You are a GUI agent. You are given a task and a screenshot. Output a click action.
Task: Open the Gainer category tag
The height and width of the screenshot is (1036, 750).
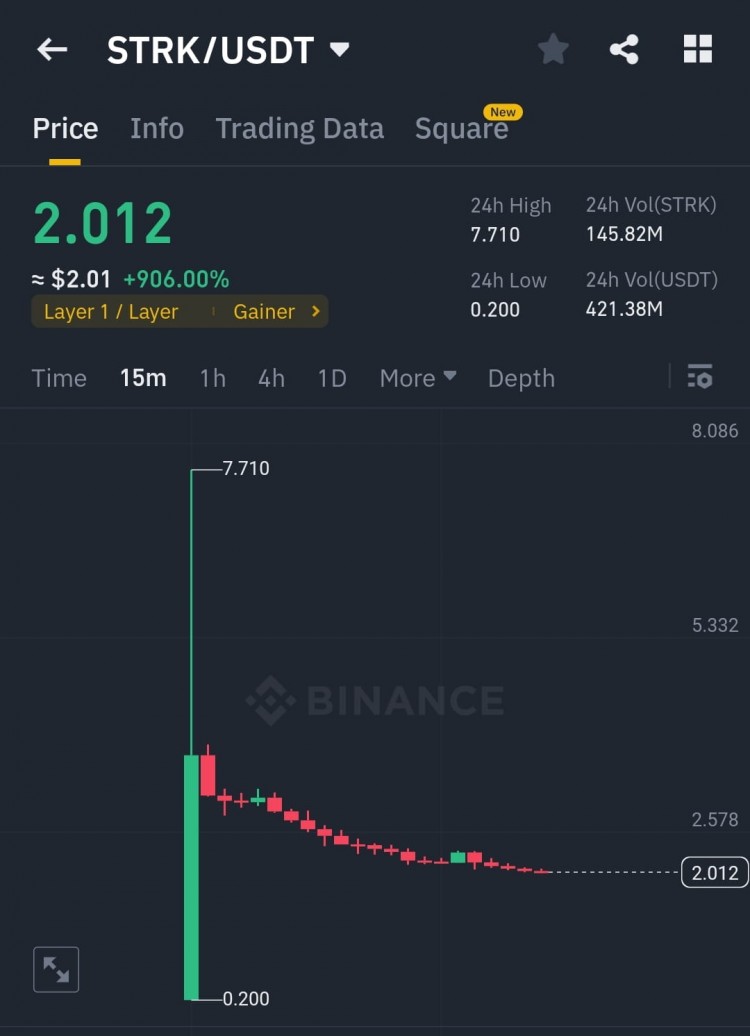[x=268, y=311]
